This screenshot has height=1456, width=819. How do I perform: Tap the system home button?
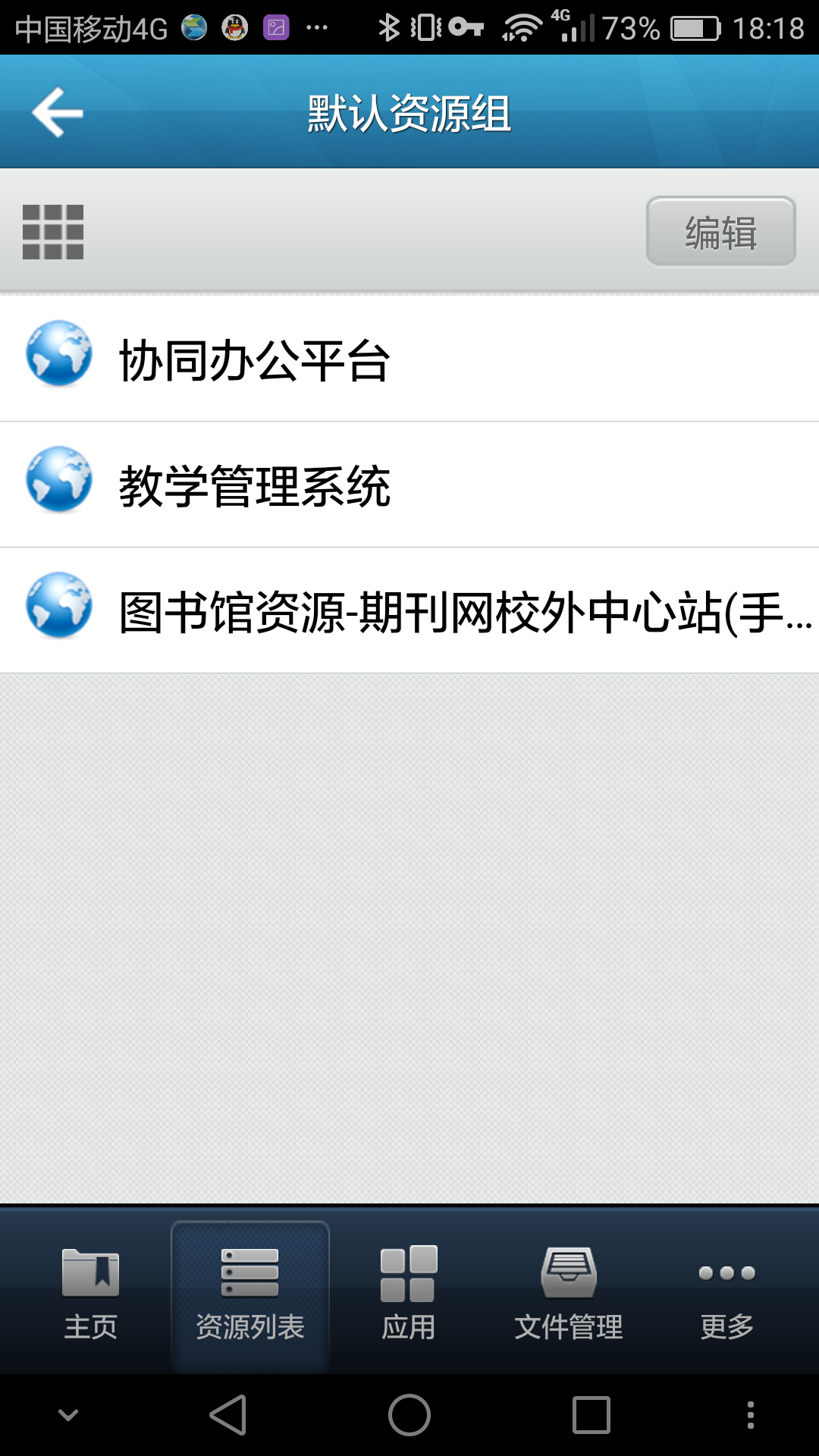click(x=409, y=1415)
